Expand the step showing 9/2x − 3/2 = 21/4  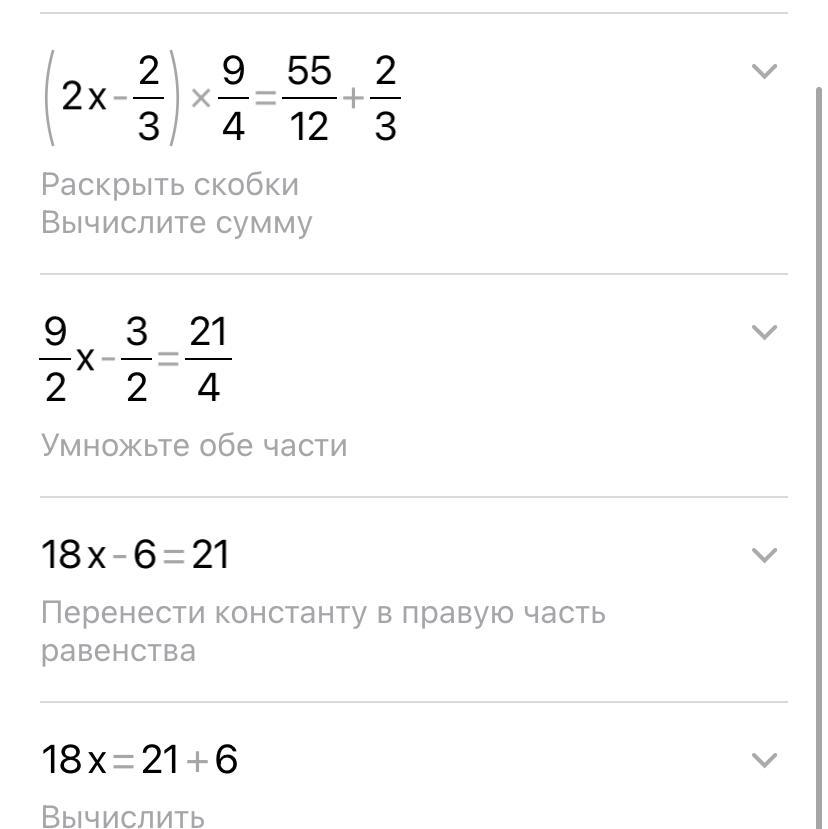(x=764, y=332)
